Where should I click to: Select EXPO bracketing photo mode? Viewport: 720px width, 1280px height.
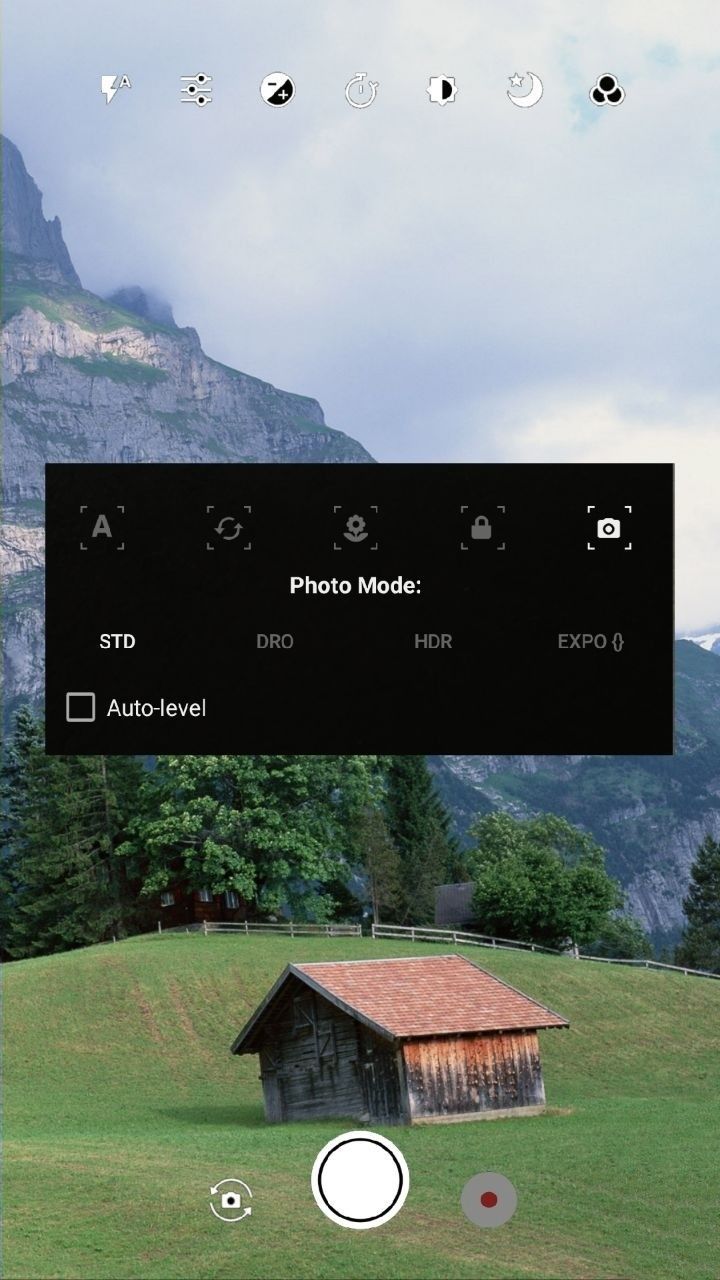tap(590, 641)
